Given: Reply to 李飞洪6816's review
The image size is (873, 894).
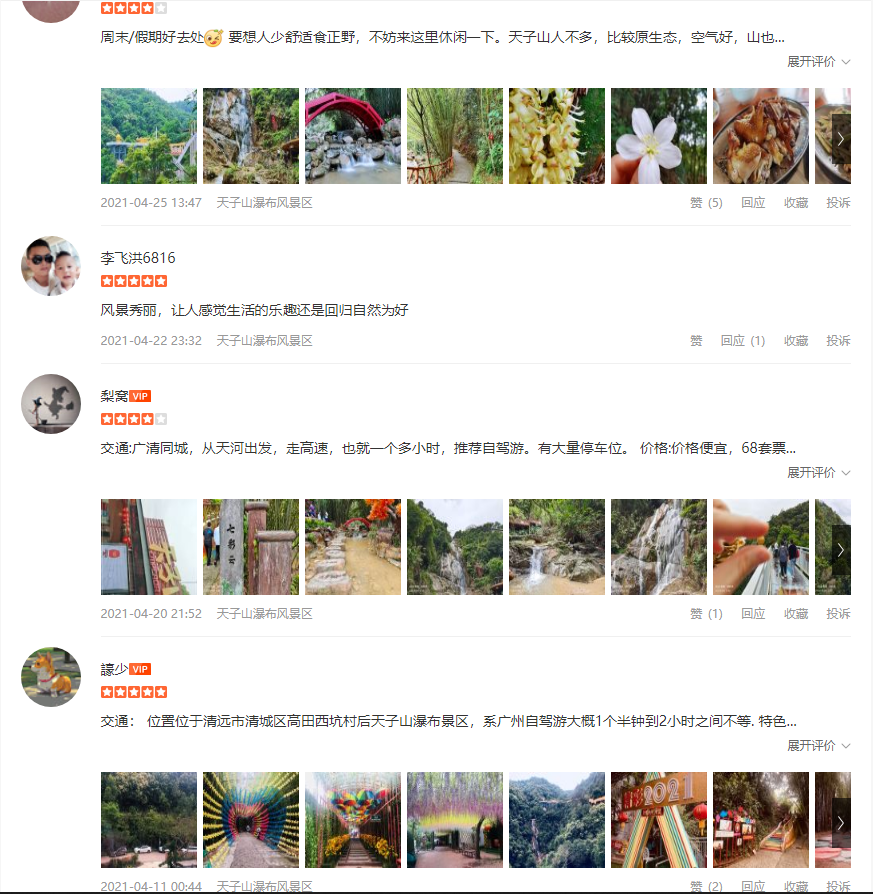Looking at the screenshot, I should 742,341.
